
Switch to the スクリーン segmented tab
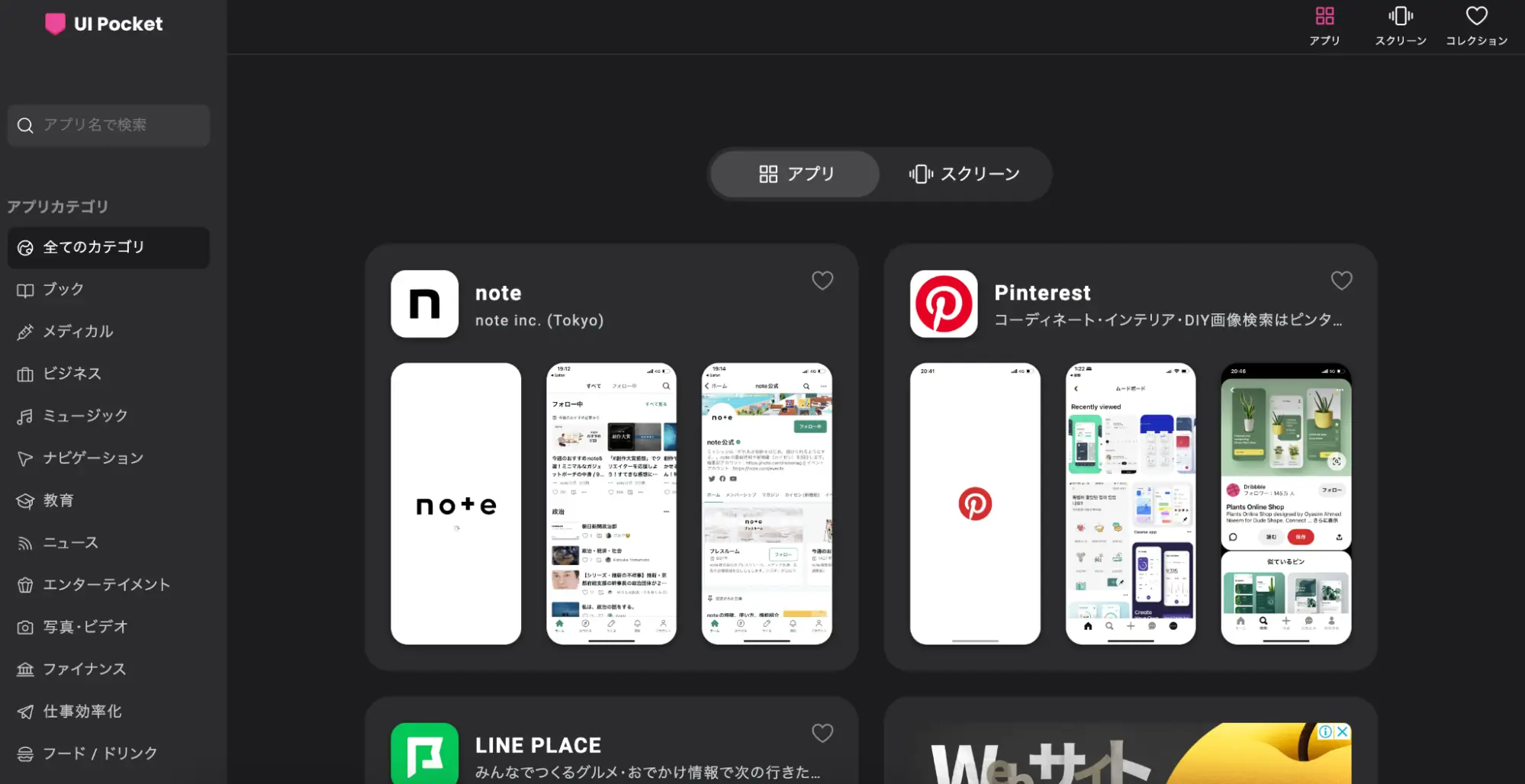tap(964, 174)
